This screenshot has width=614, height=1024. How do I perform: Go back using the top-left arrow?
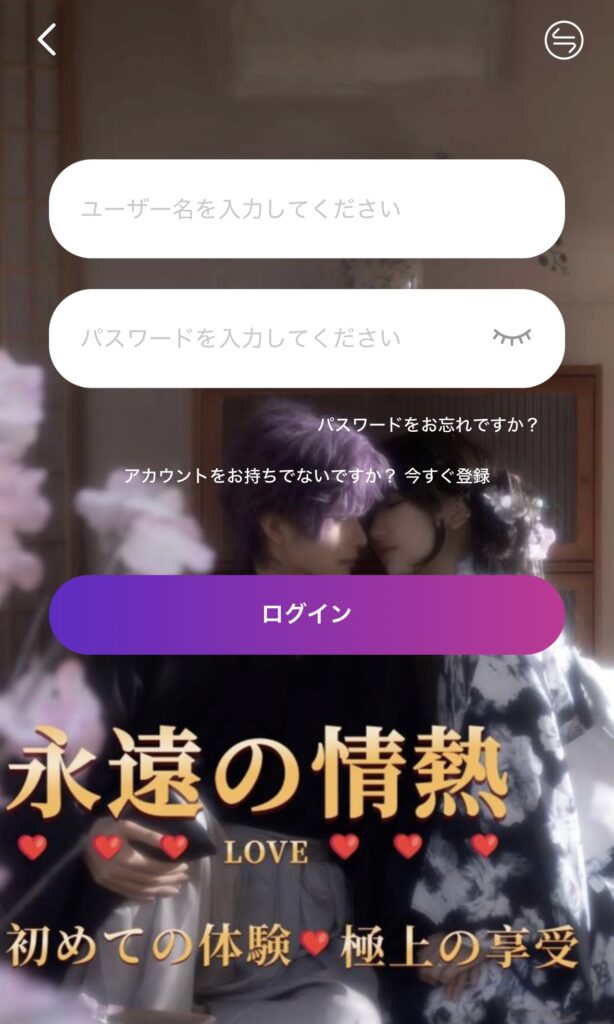pos(47,40)
